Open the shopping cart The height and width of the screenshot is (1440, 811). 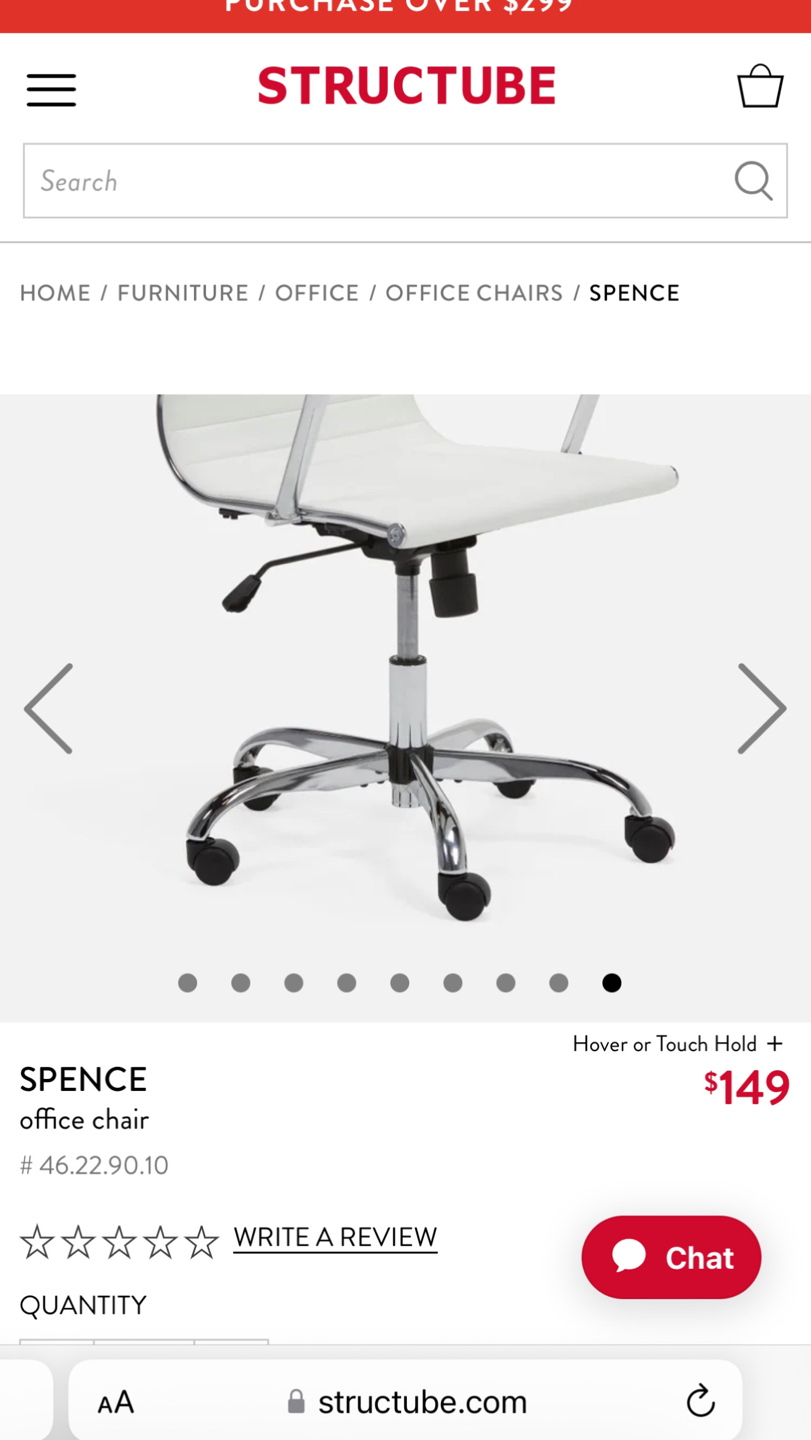pos(760,86)
